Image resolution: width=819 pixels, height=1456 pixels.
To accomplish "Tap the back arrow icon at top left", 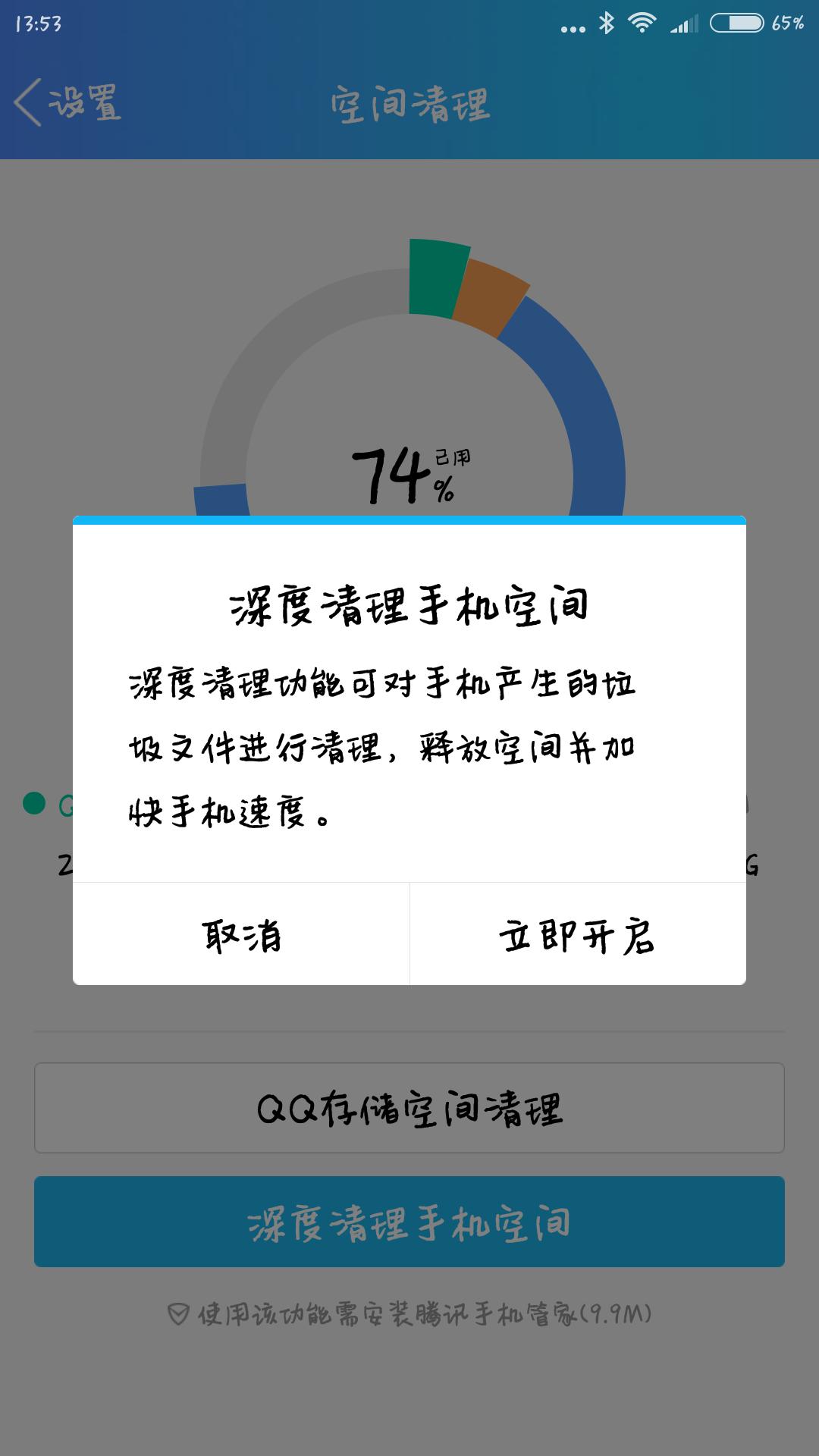I will point(28,102).
